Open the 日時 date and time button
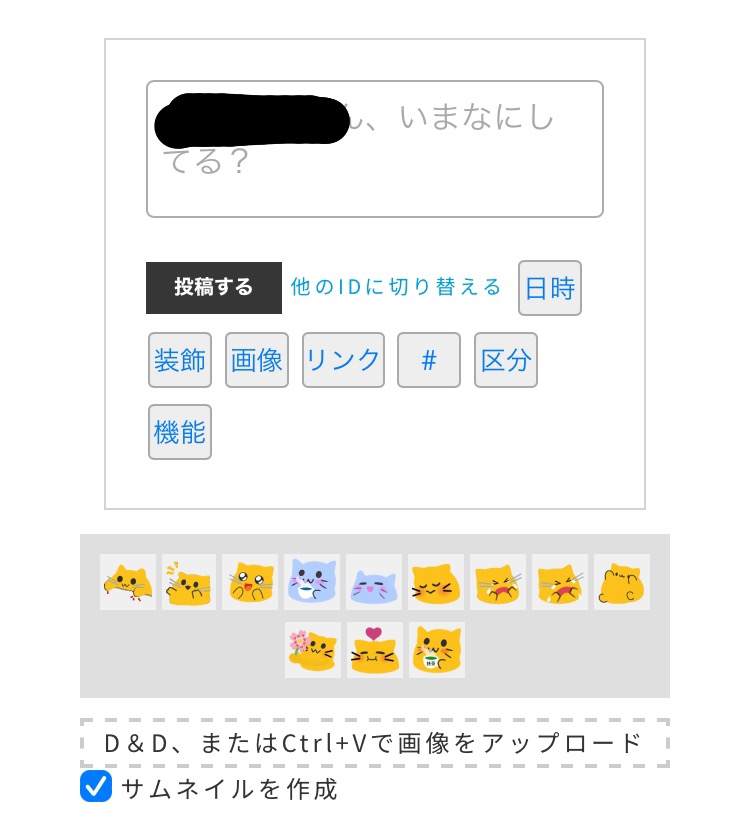 [549, 288]
